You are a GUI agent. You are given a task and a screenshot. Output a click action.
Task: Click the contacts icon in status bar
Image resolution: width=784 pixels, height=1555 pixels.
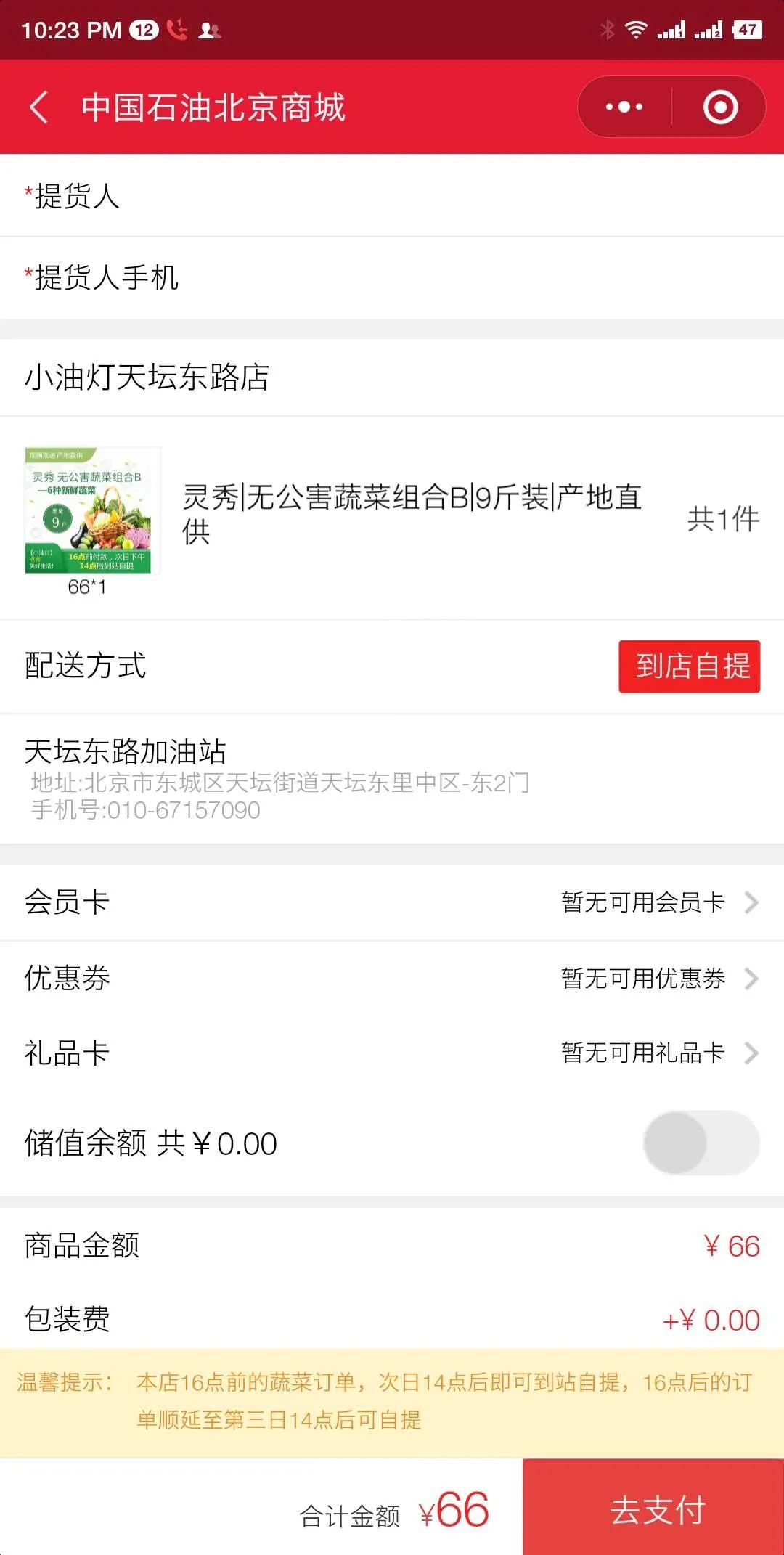(211, 29)
